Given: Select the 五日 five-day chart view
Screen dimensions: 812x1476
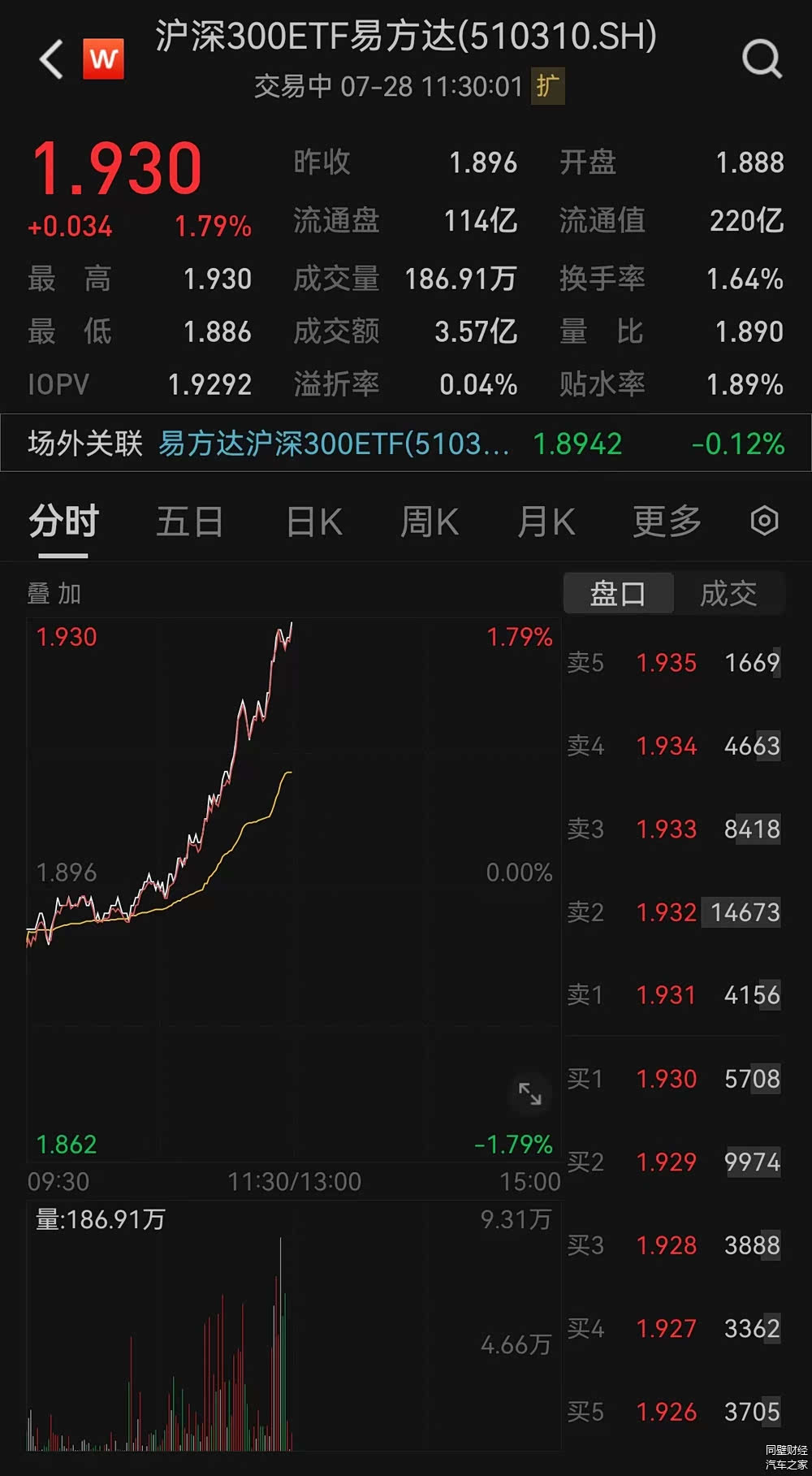Looking at the screenshot, I should click(189, 522).
